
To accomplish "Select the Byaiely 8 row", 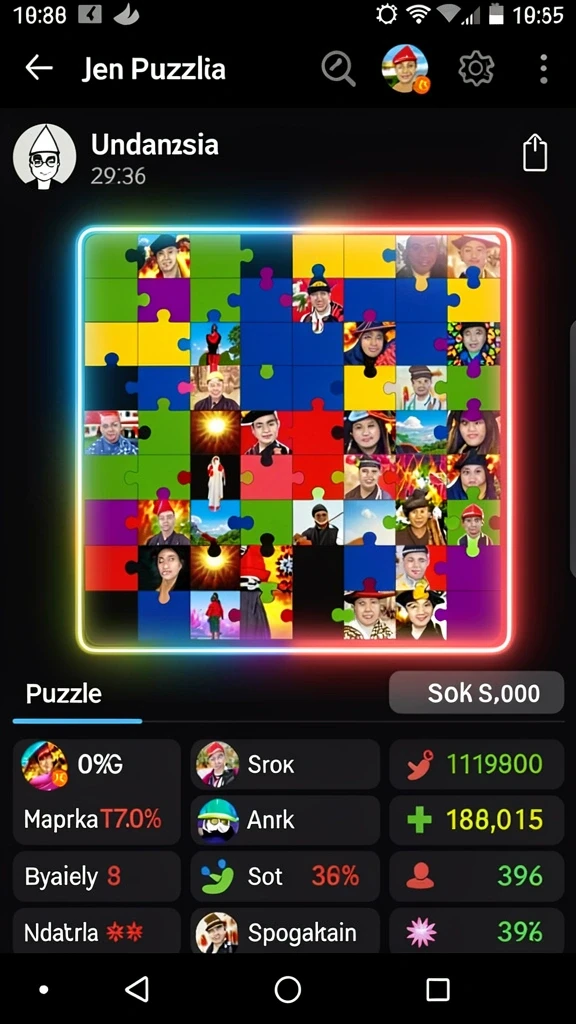I will tap(97, 876).
